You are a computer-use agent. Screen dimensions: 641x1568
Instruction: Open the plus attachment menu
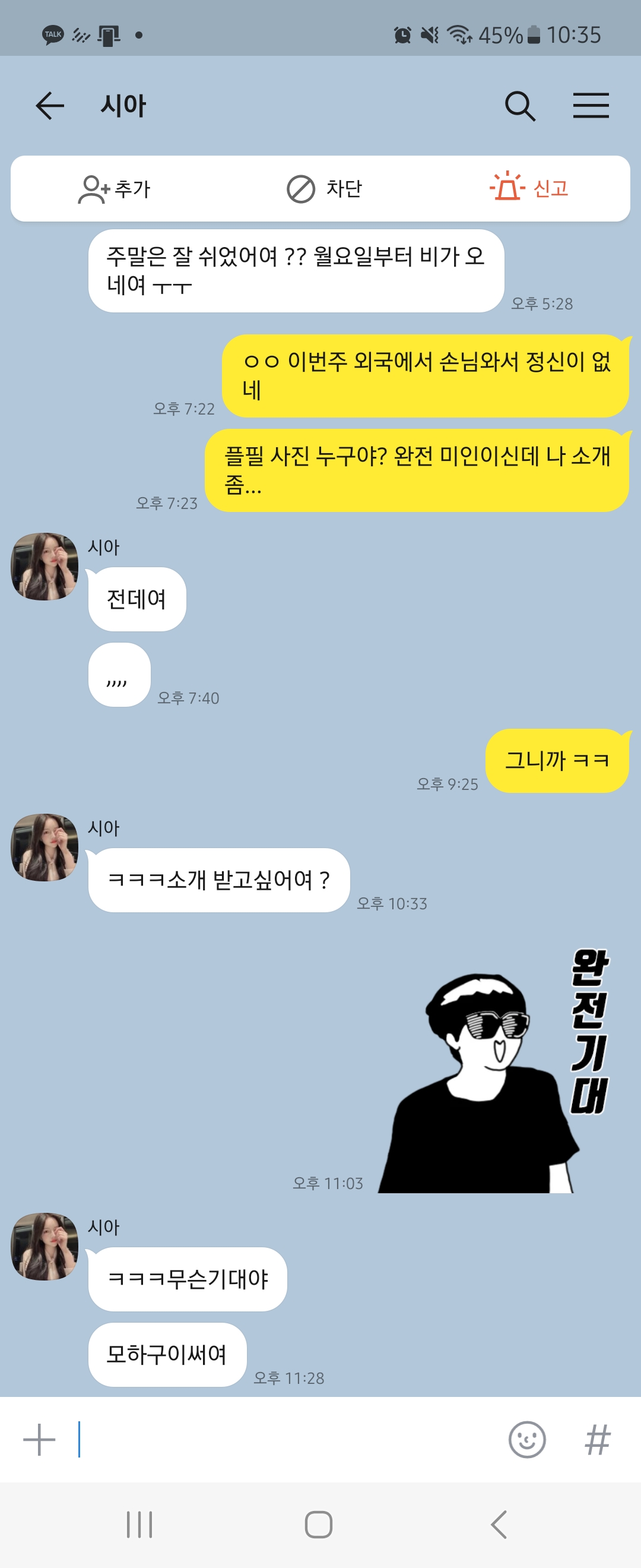(x=39, y=1440)
